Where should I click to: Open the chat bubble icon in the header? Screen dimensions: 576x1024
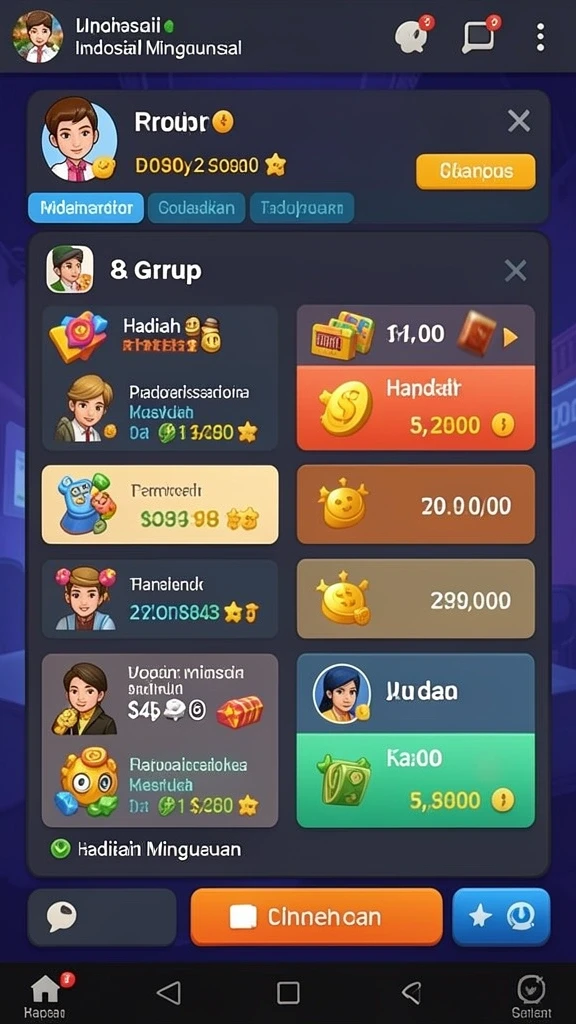481,34
